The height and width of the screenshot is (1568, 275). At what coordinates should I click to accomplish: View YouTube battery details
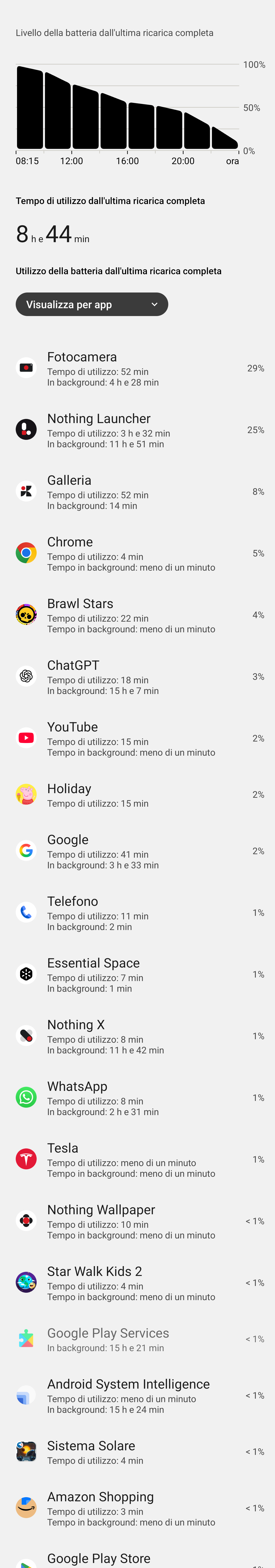(x=137, y=738)
